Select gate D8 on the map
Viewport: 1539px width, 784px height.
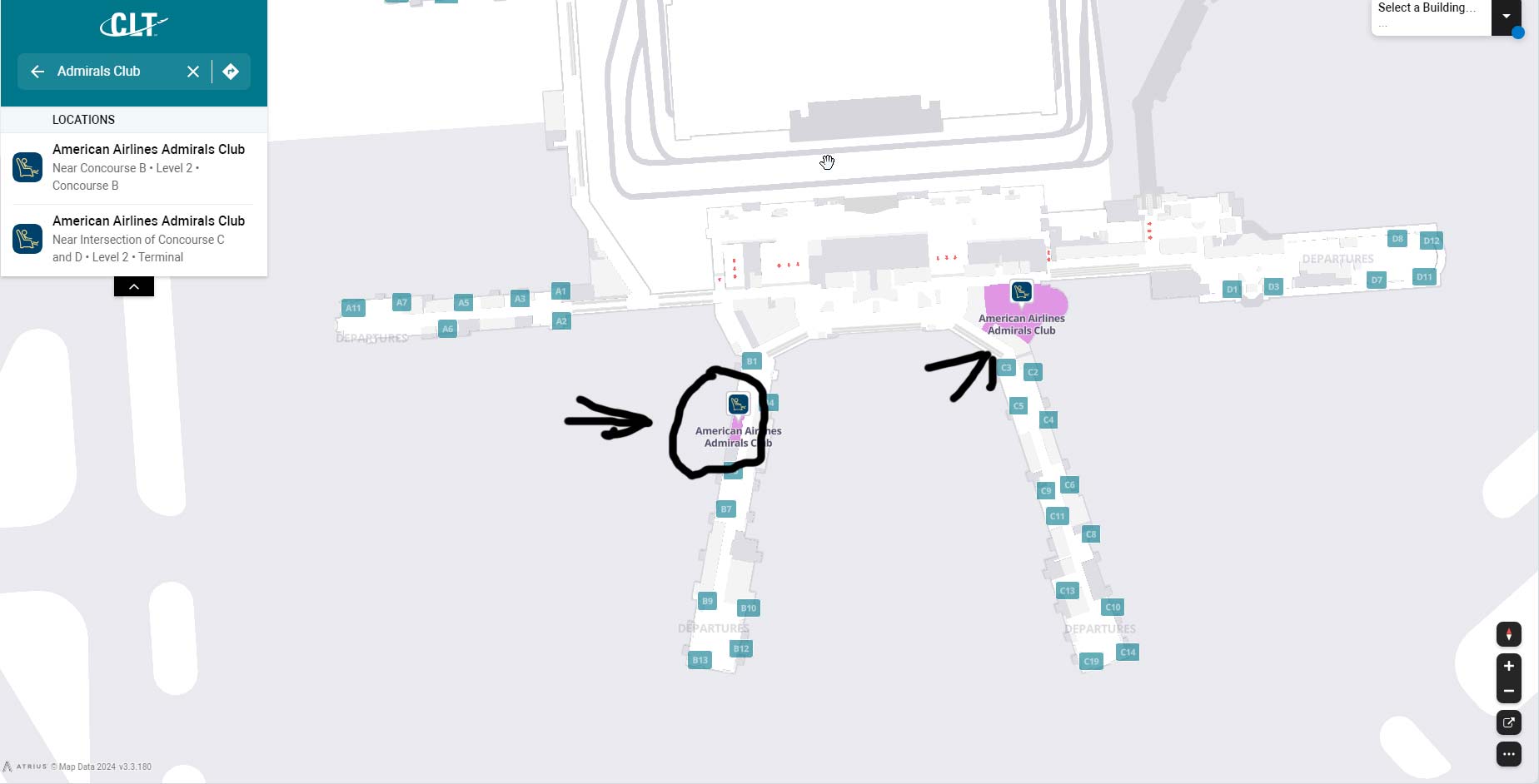click(x=1397, y=239)
